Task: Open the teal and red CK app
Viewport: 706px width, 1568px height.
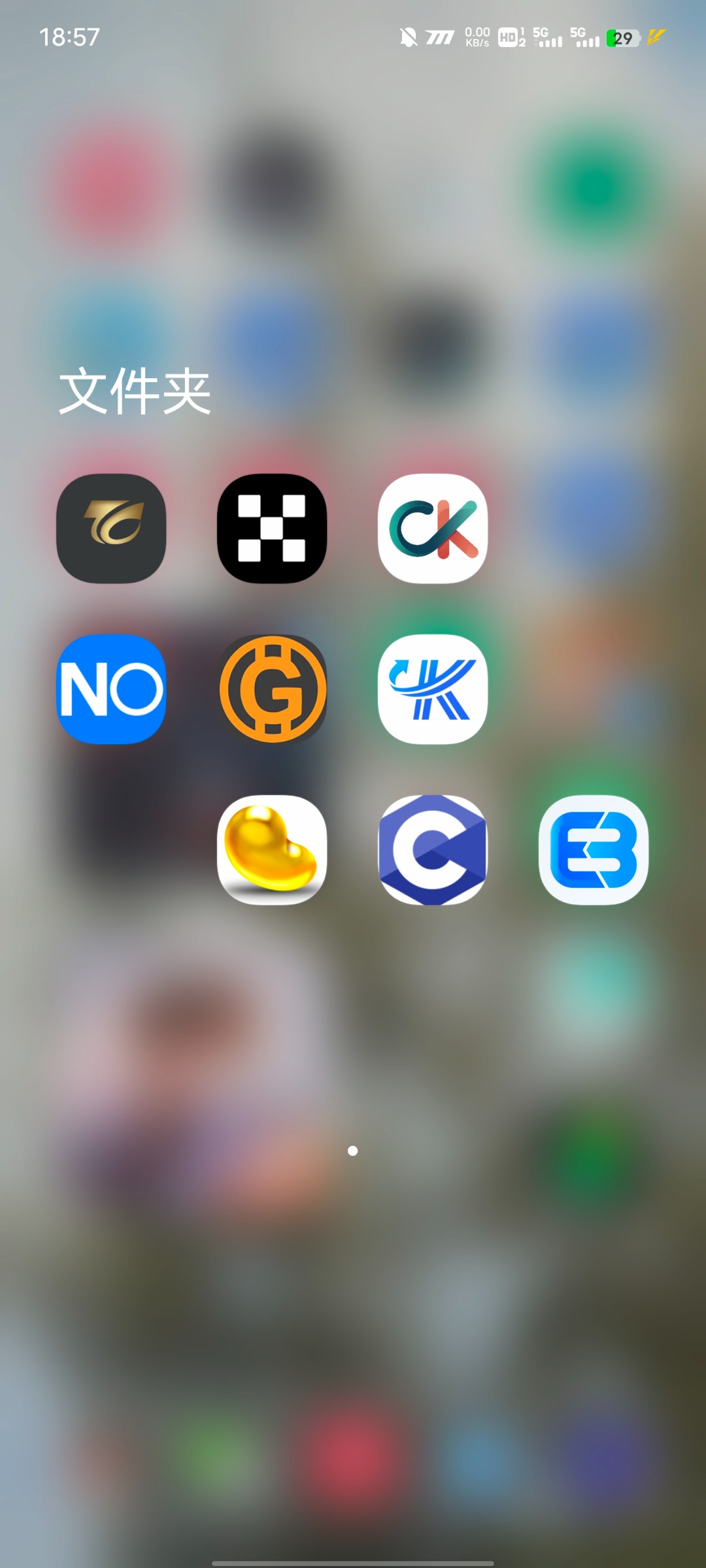Action: [x=433, y=528]
